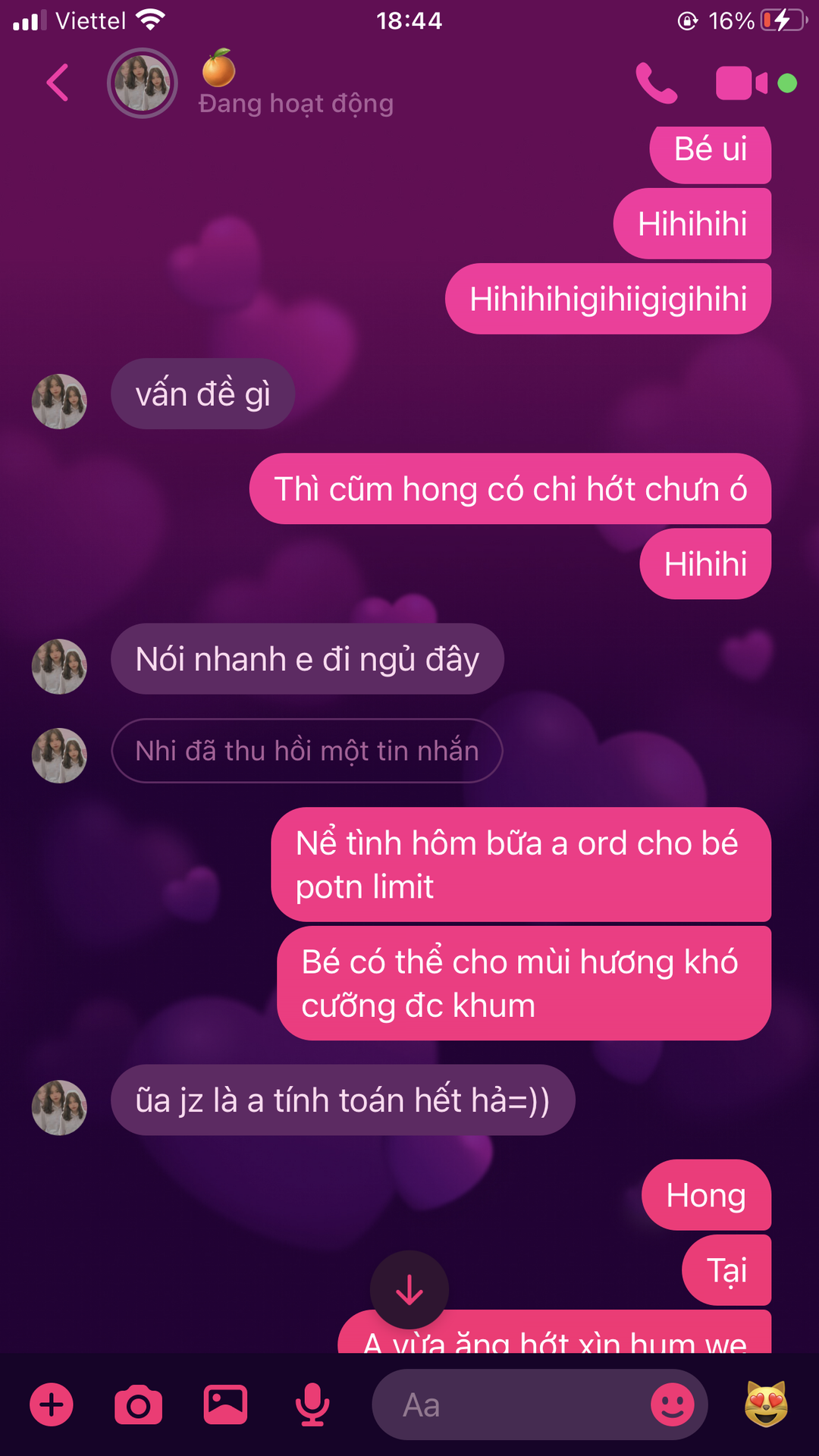Image resolution: width=819 pixels, height=1456 pixels.
Task: Record a voice message
Action: tap(312, 1404)
